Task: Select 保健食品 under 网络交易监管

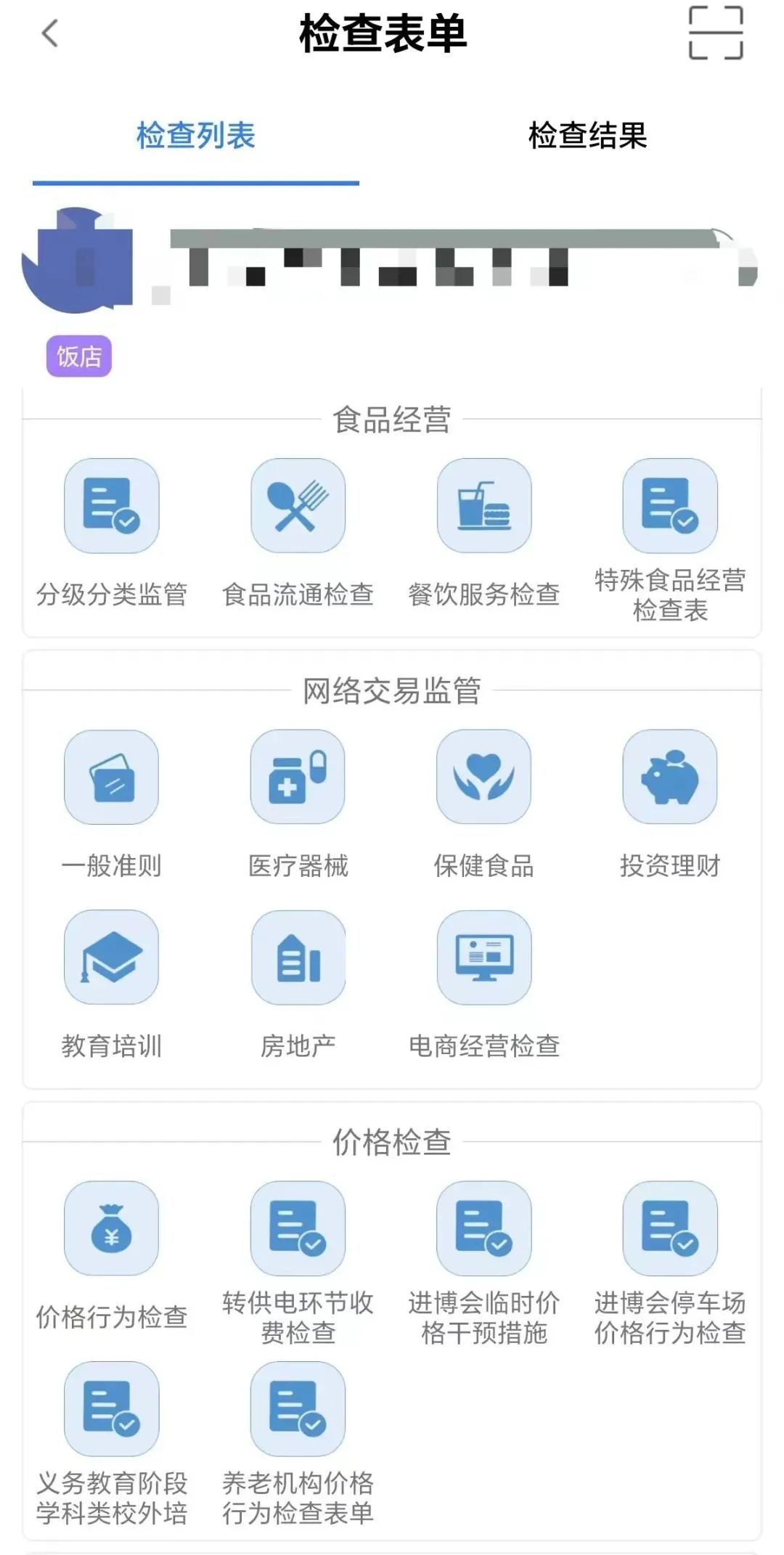Action: 484,777
